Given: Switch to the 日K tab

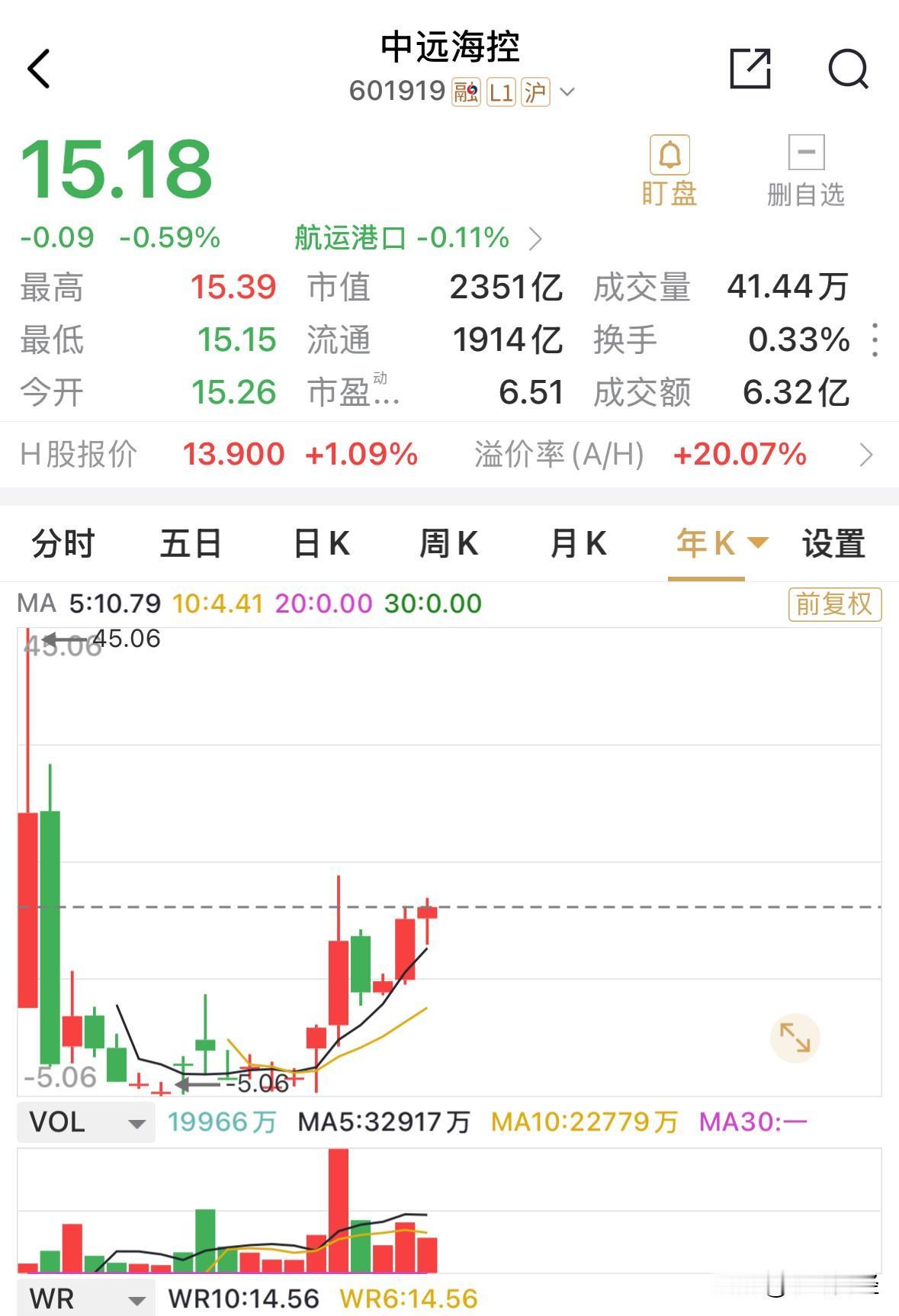Looking at the screenshot, I should (320, 543).
